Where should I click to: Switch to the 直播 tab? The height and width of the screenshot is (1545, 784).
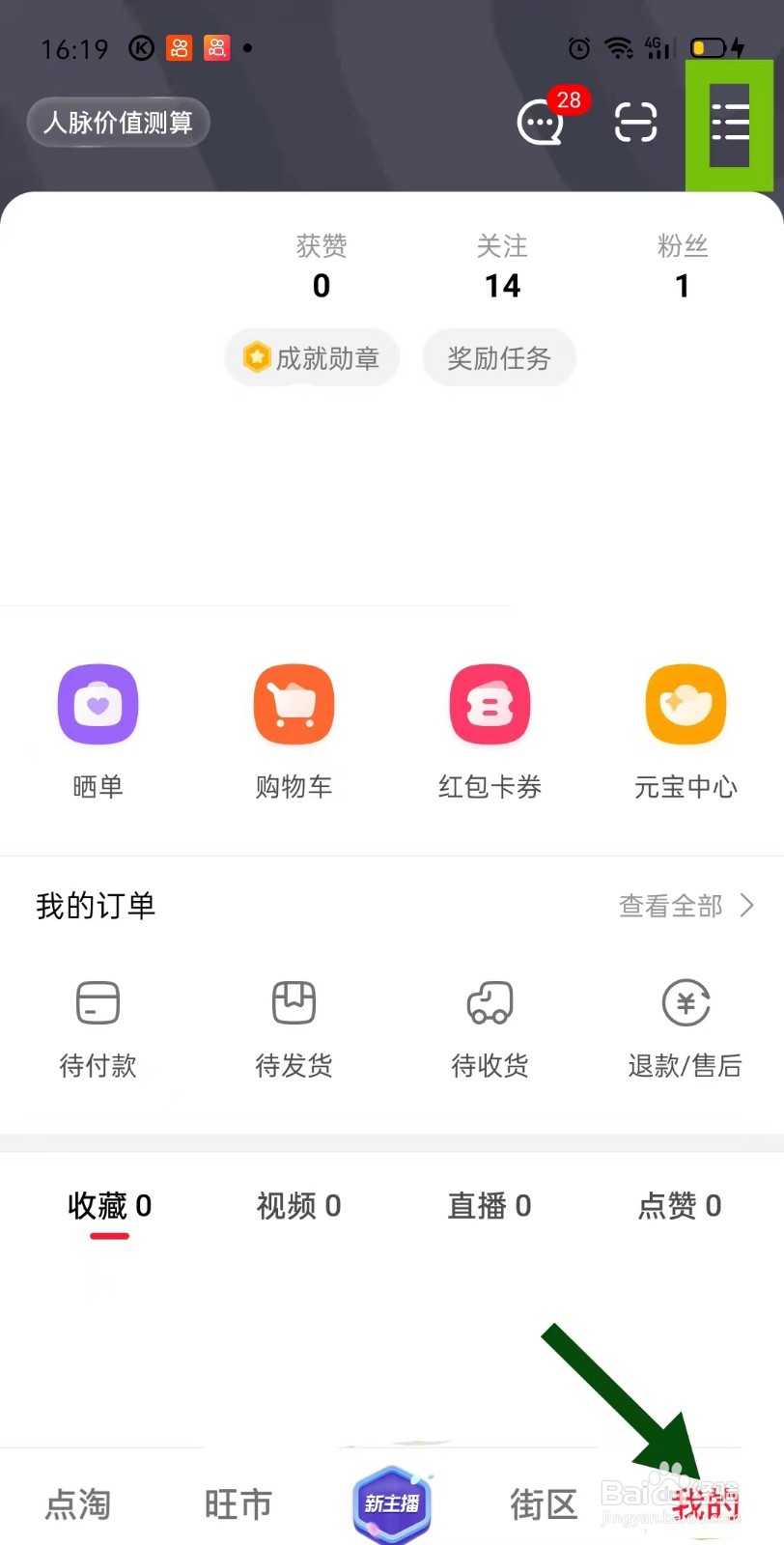click(490, 1206)
